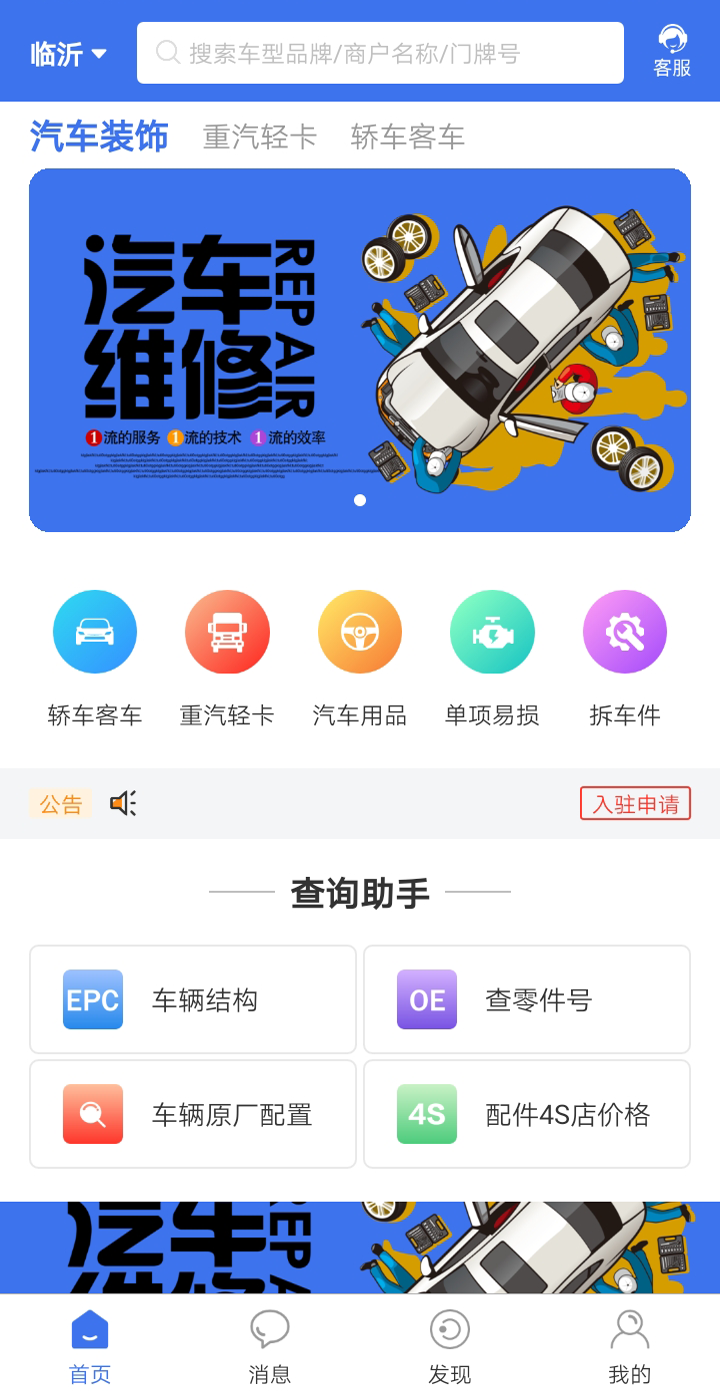
Task: Switch to the 重汽轻卡 top tab
Action: [x=260, y=137]
